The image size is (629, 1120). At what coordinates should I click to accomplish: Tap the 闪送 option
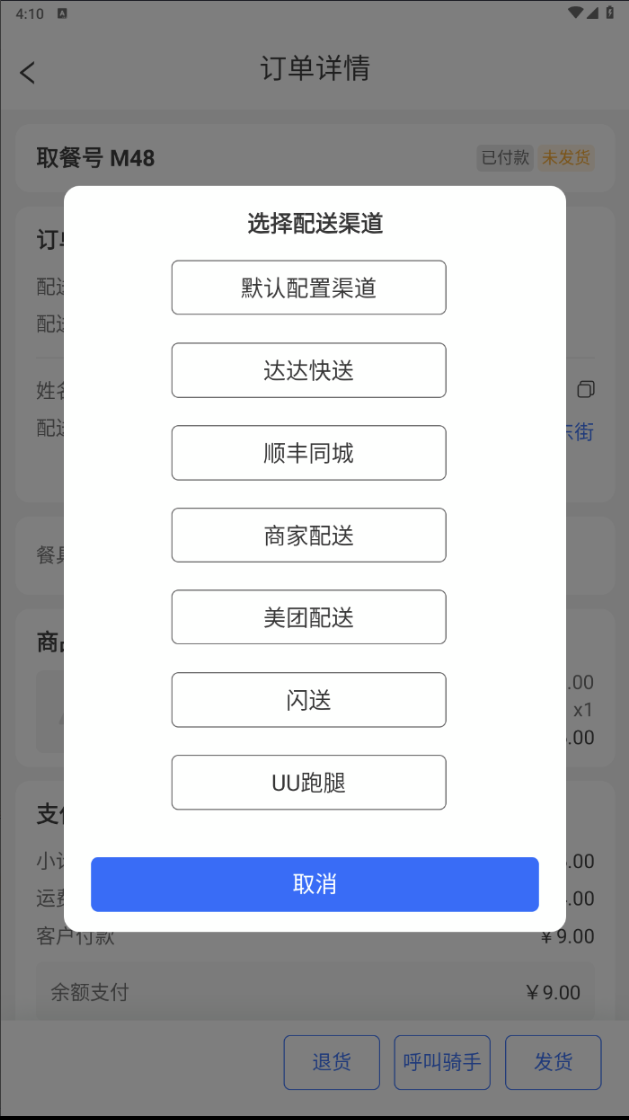[x=308, y=700]
